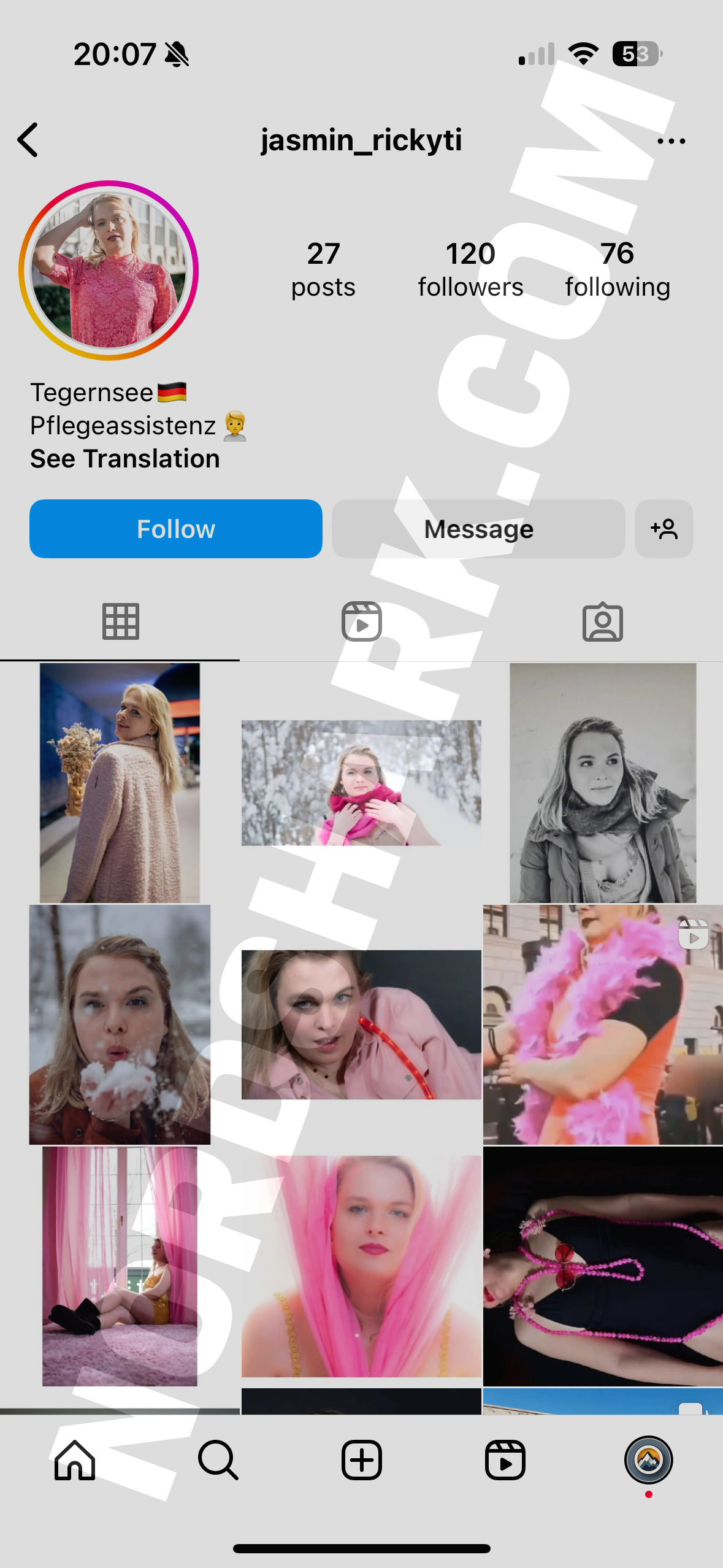723x1568 pixels.
Task: Tap See Translation under bio
Action: click(125, 459)
